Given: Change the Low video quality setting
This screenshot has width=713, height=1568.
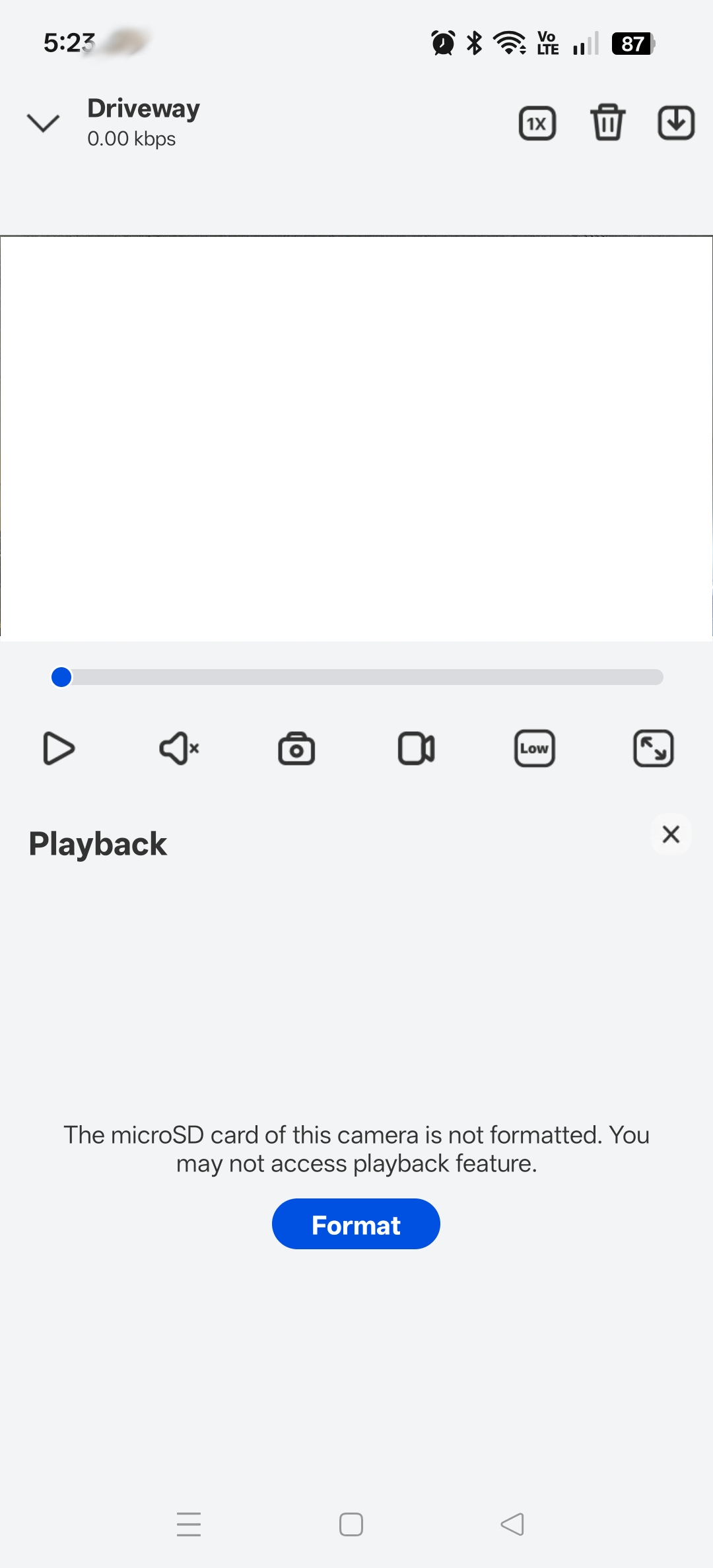Looking at the screenshot, I should 534,748.
